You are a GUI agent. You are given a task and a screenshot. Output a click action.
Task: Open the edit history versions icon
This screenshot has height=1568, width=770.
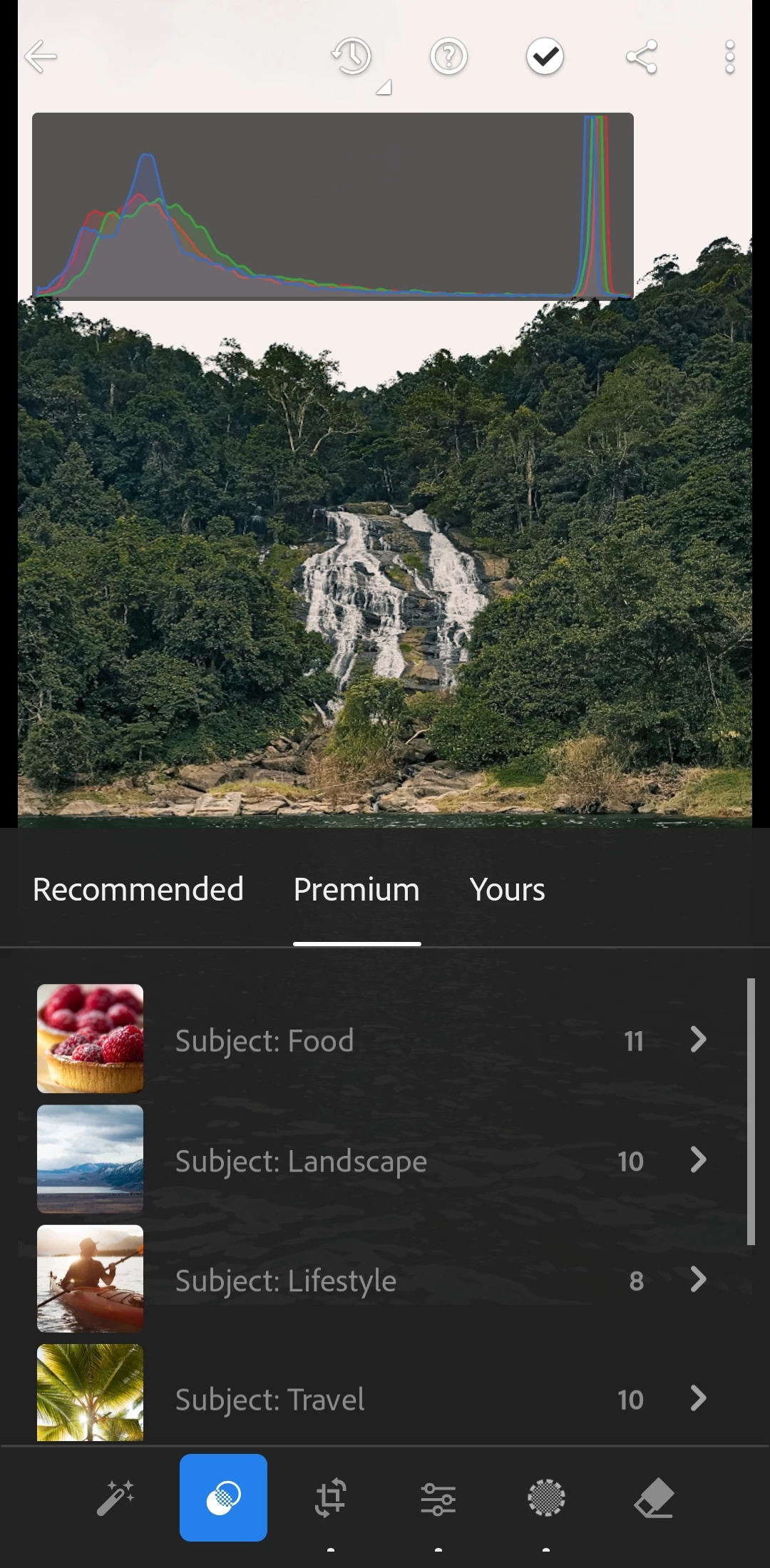(x=353, y=57)
